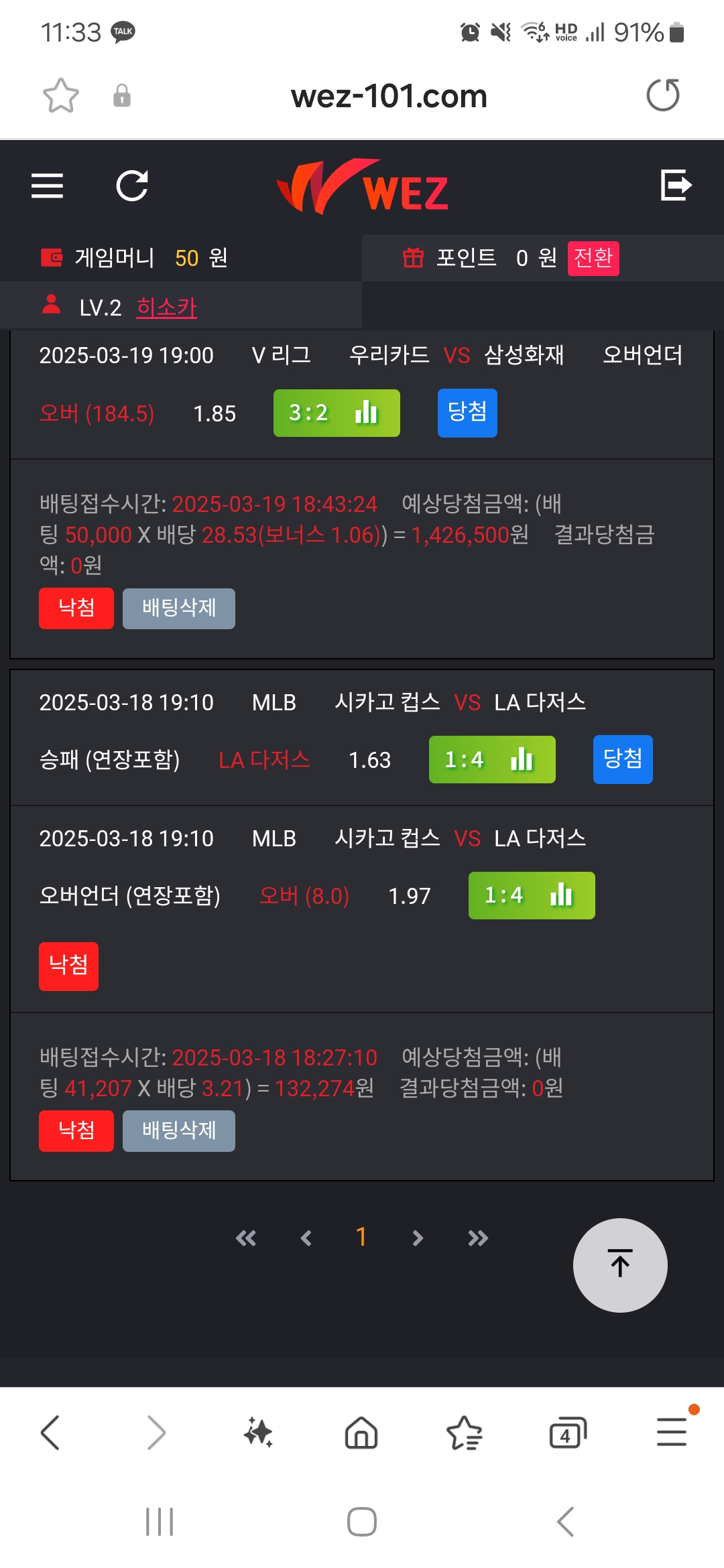Open 1:4 score stats for 승패 (연장포함)
Screen dimensions: 724x1568
coord(492,759)
